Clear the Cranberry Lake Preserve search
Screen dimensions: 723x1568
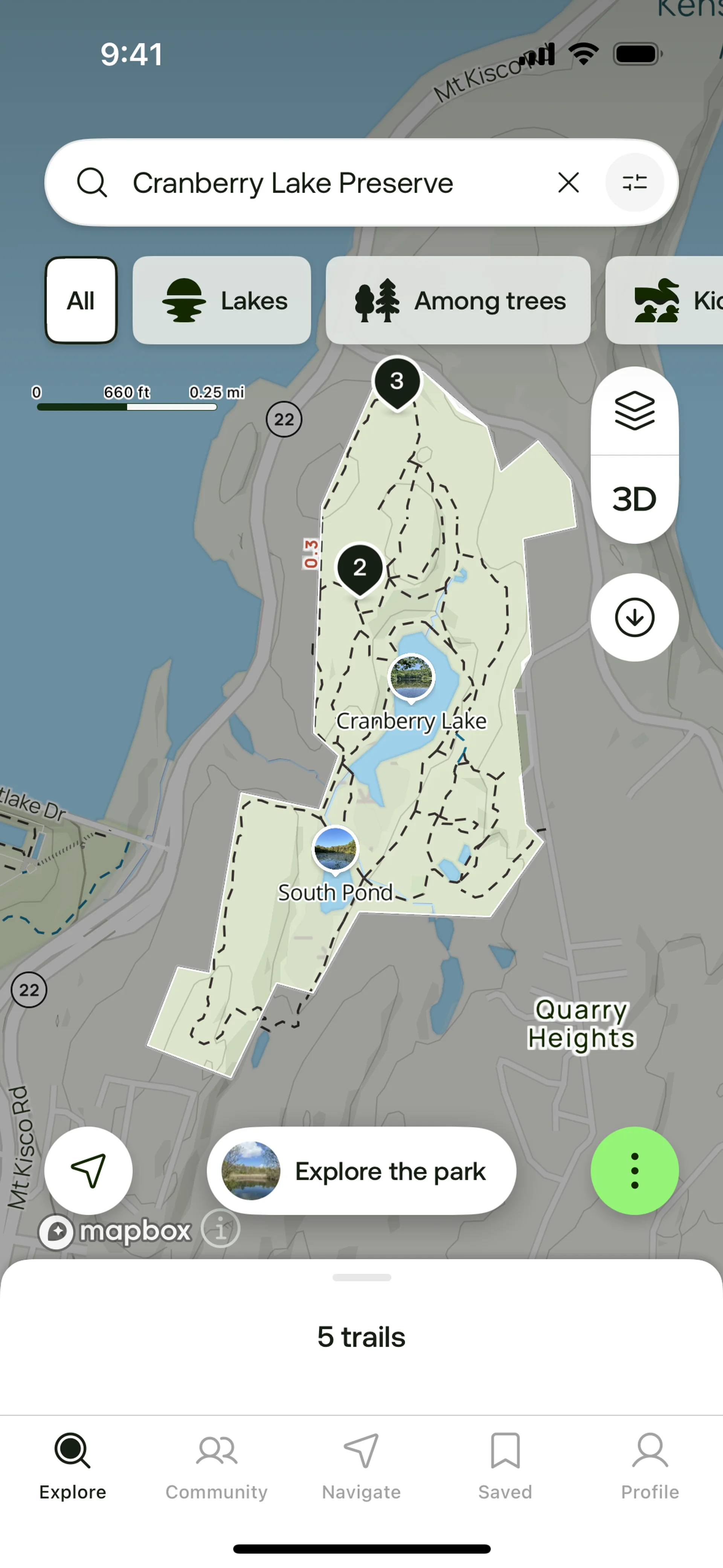pyautogui.click(x=568, y=183)
